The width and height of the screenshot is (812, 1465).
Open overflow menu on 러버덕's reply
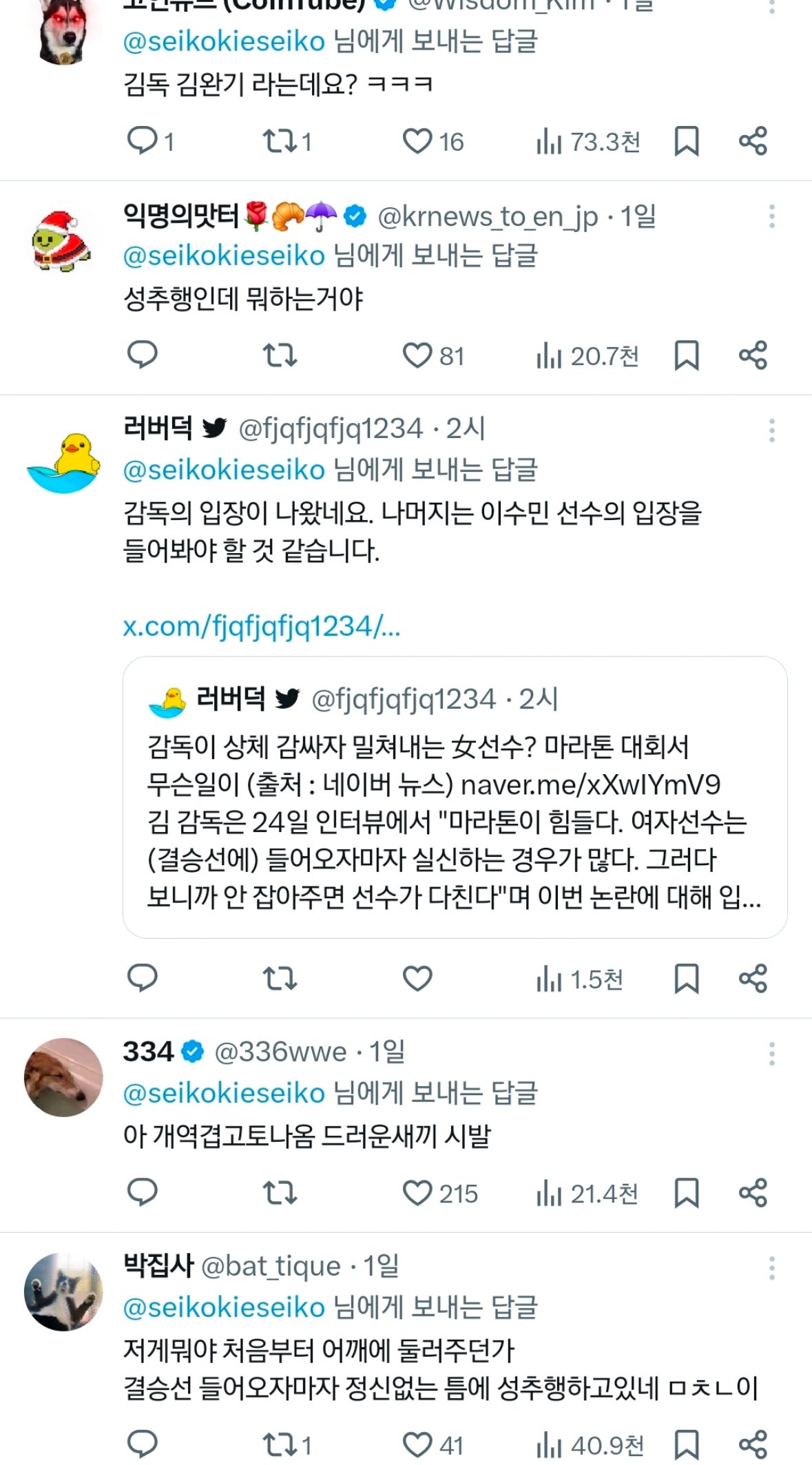pos(771,430)
